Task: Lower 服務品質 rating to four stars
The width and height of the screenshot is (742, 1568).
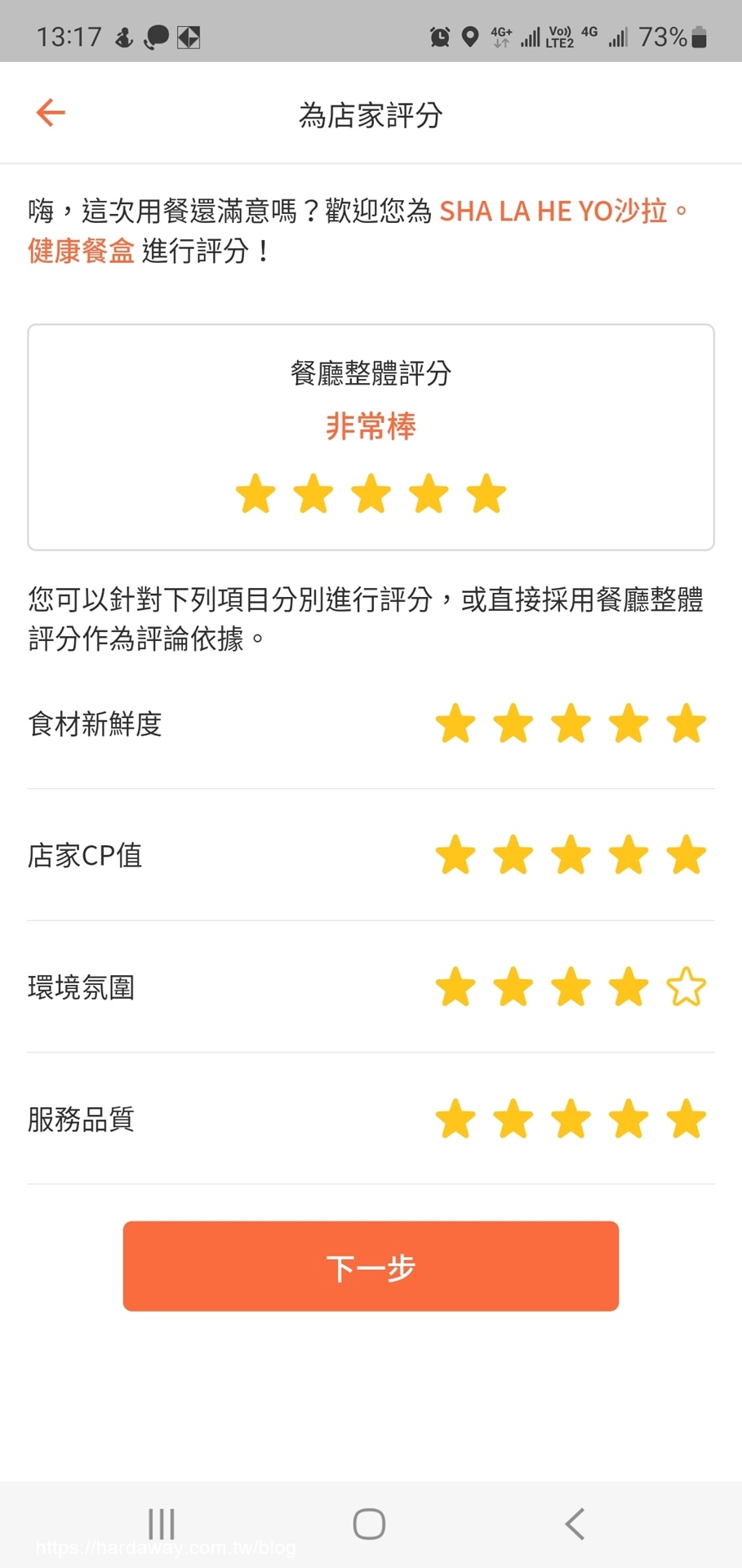Action: click(629, 1119)
